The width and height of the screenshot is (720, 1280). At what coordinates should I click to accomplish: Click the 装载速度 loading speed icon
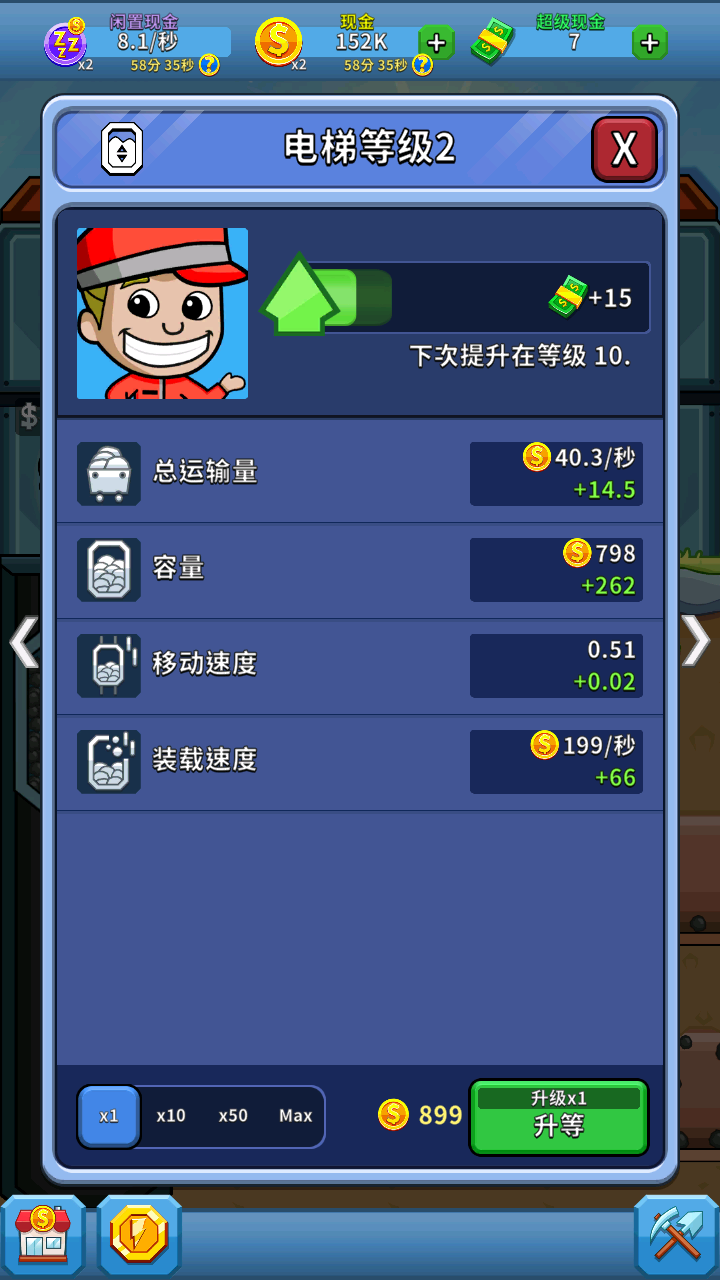pos(109,761)
